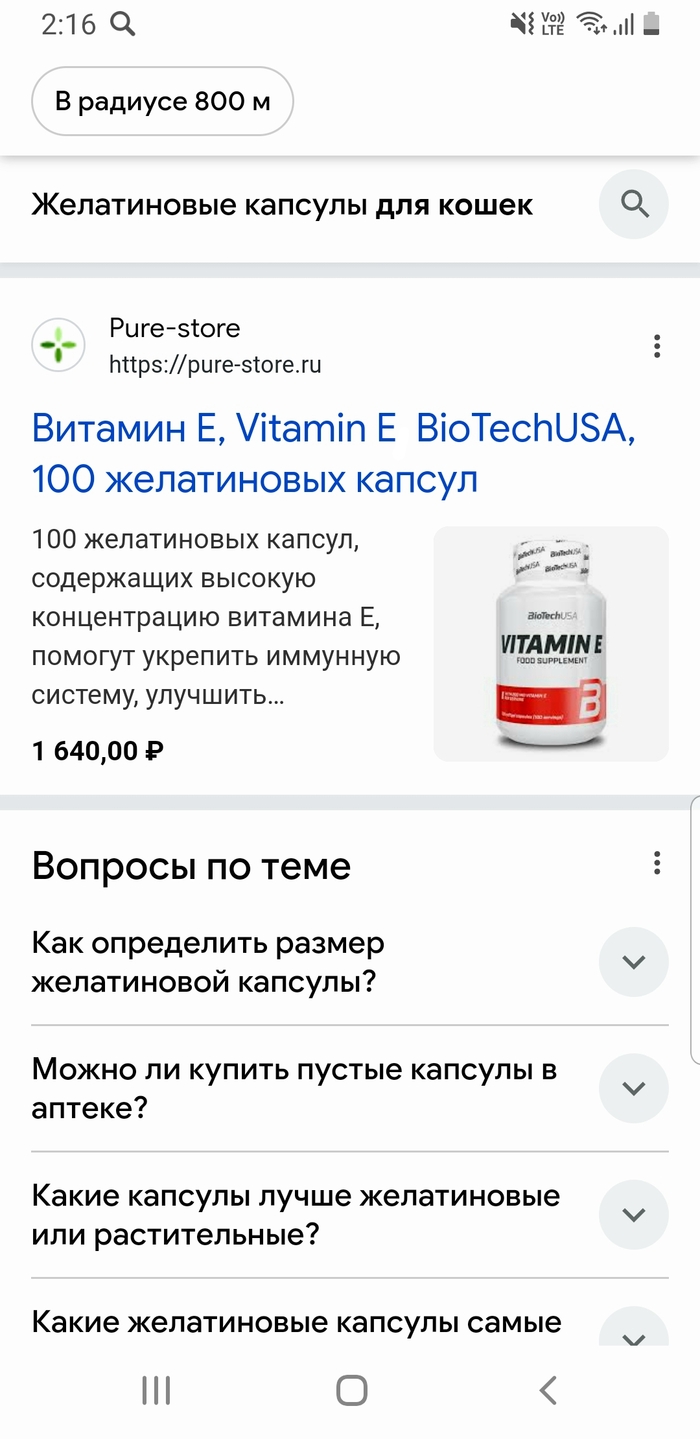Expand "Как определить размер желатиновой капсулы?"
This screenshot has width=700, height=1439.
[633, 962]
